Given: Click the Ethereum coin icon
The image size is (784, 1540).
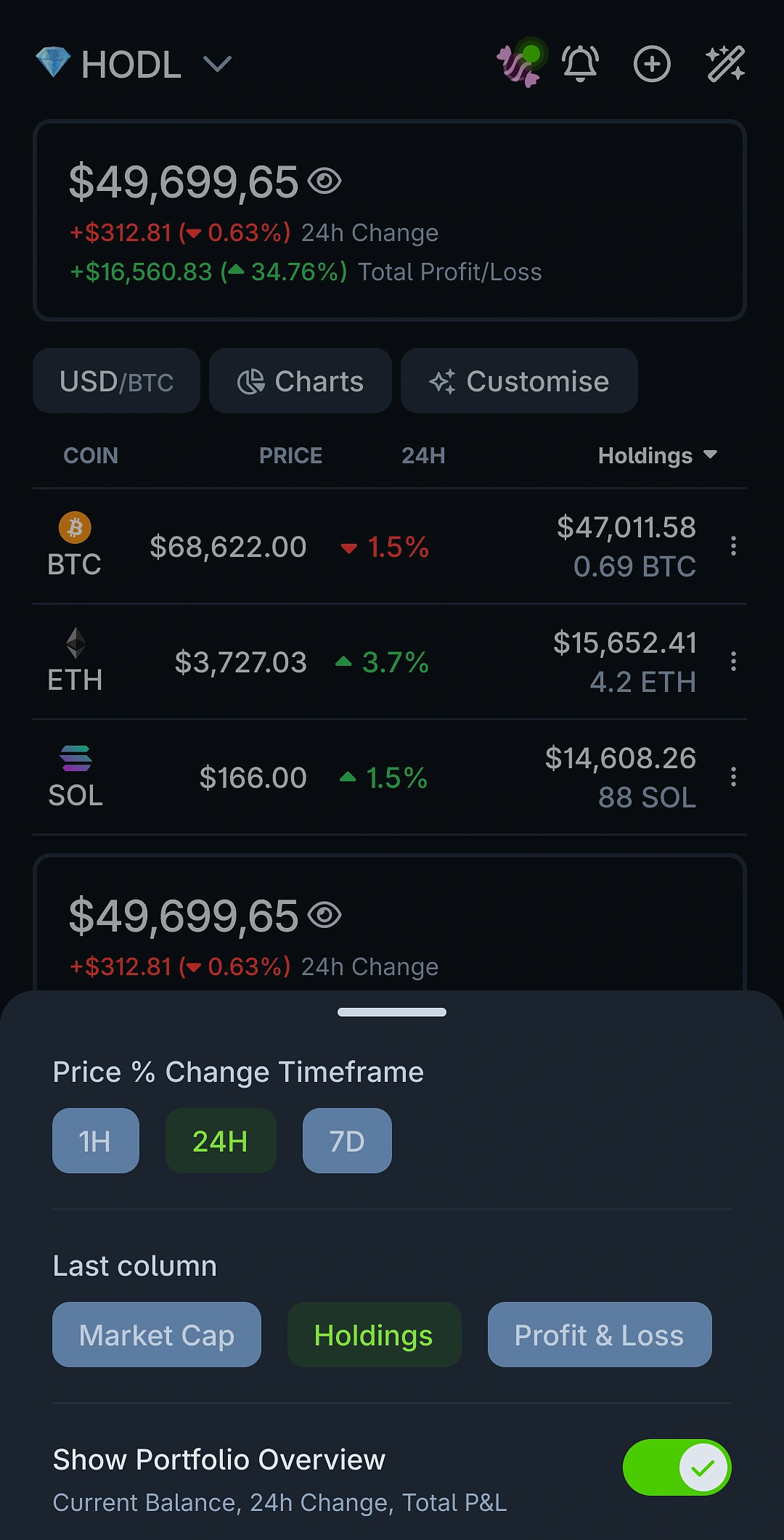Looking at the screenshot, I should click(75, 643).
